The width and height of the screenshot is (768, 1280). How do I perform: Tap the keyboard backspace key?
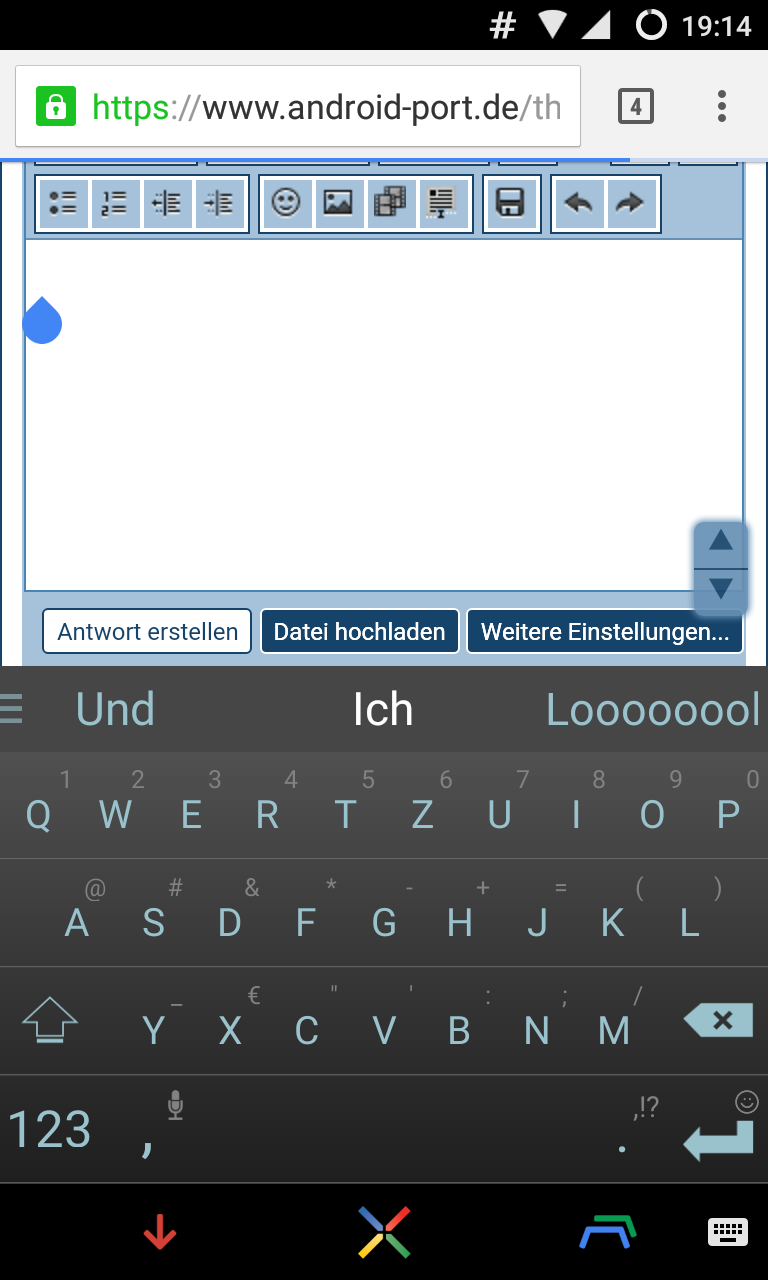pos(718,1021)
